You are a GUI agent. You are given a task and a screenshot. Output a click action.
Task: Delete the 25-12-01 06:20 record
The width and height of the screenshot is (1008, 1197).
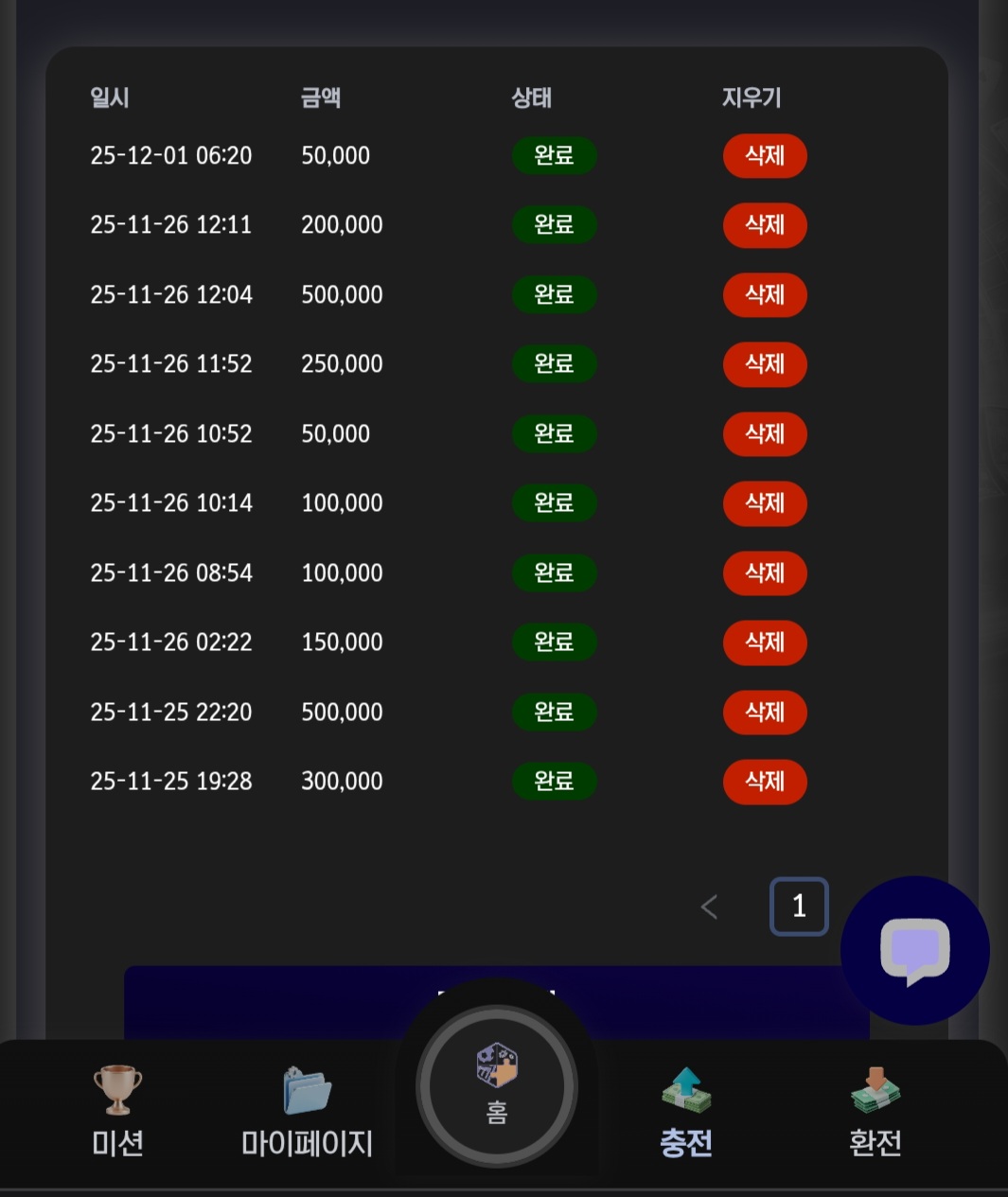click(765, 156)
